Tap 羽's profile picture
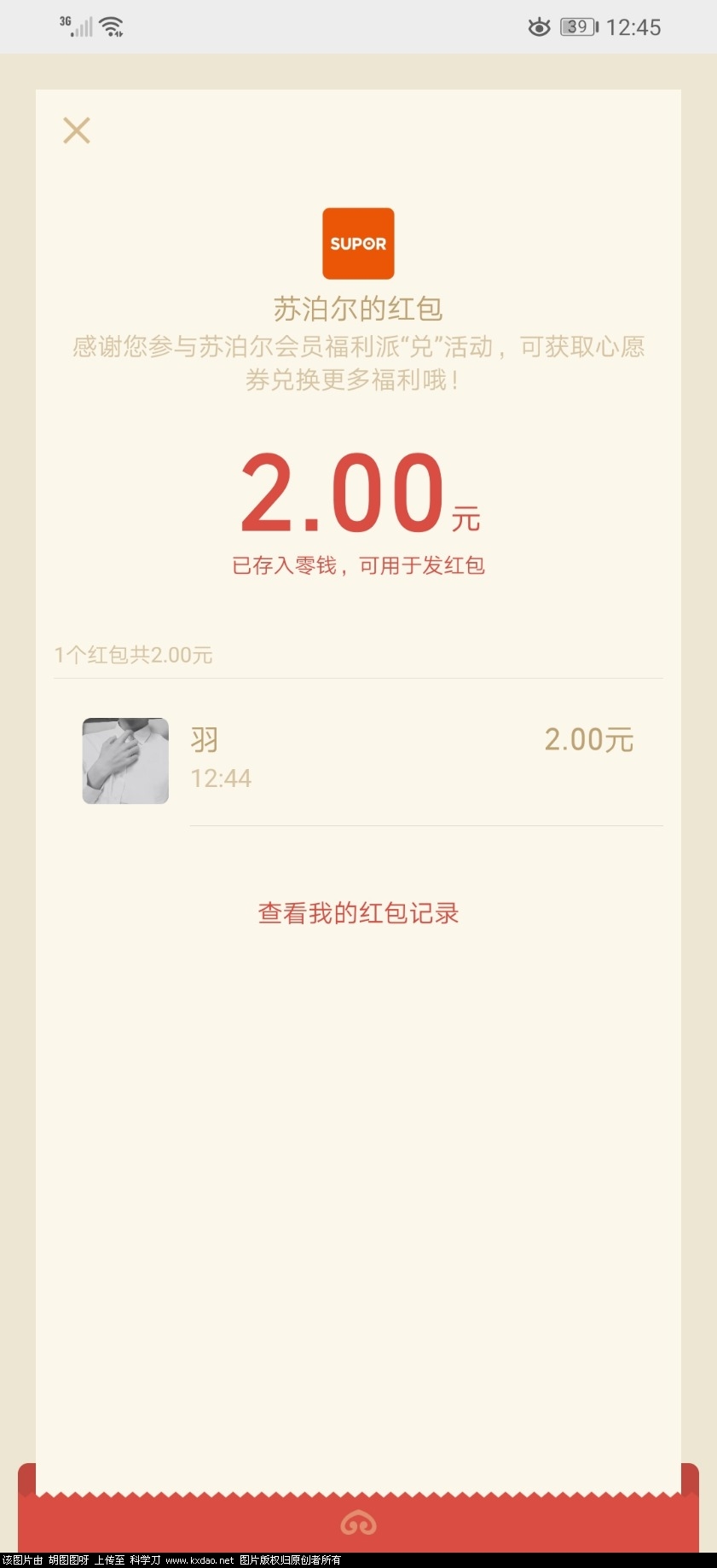The image size is (717, 1568). (x=124, y=760)
